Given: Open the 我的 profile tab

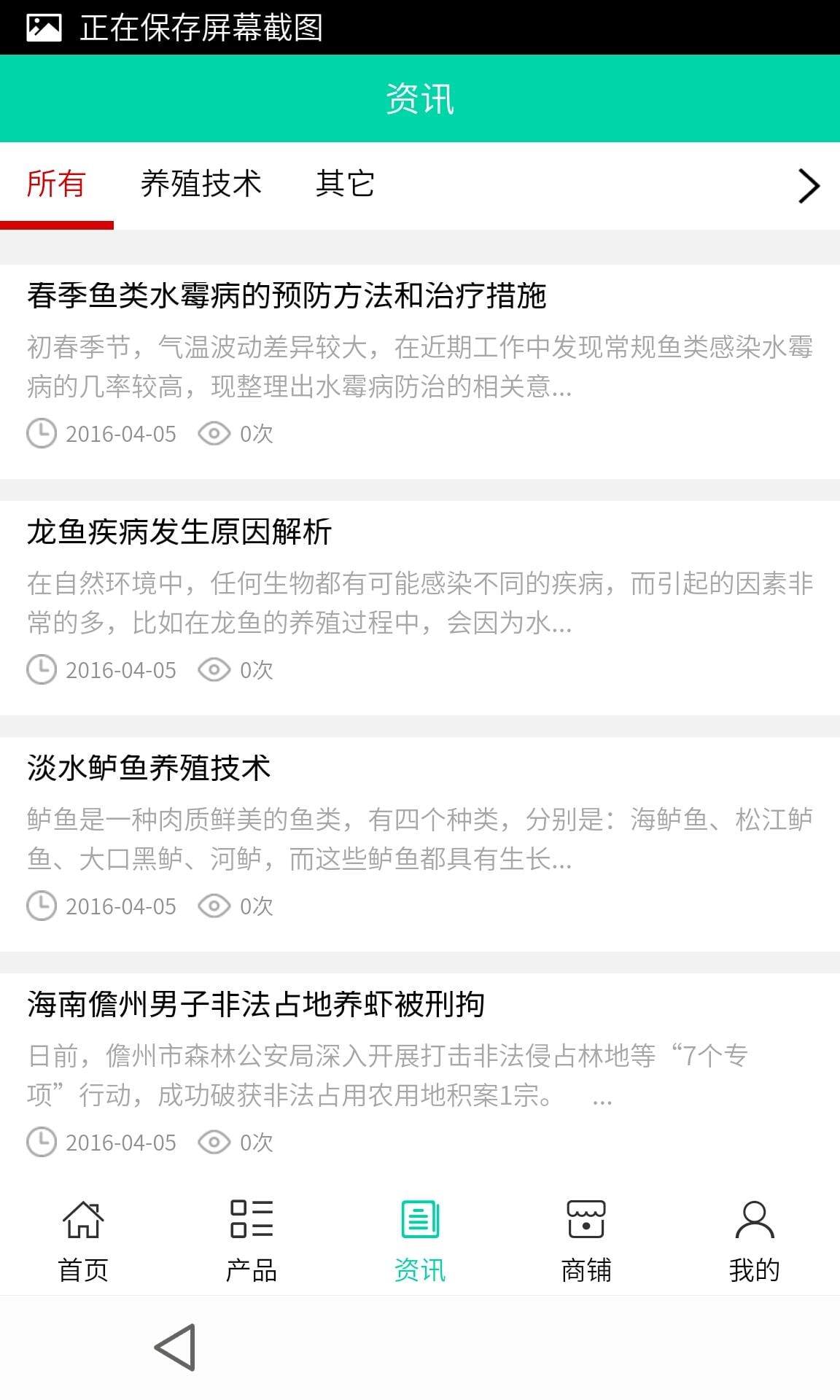Looking at the screenshot, I should pos(755,1241).
